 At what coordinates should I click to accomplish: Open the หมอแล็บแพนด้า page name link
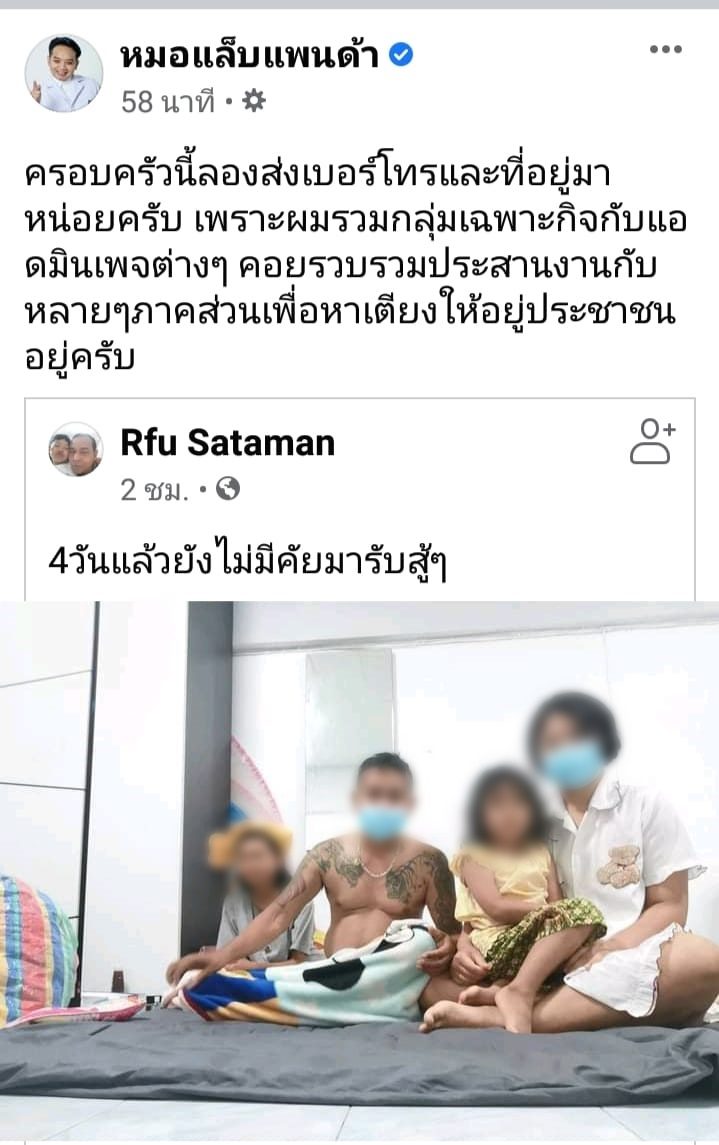250,56
